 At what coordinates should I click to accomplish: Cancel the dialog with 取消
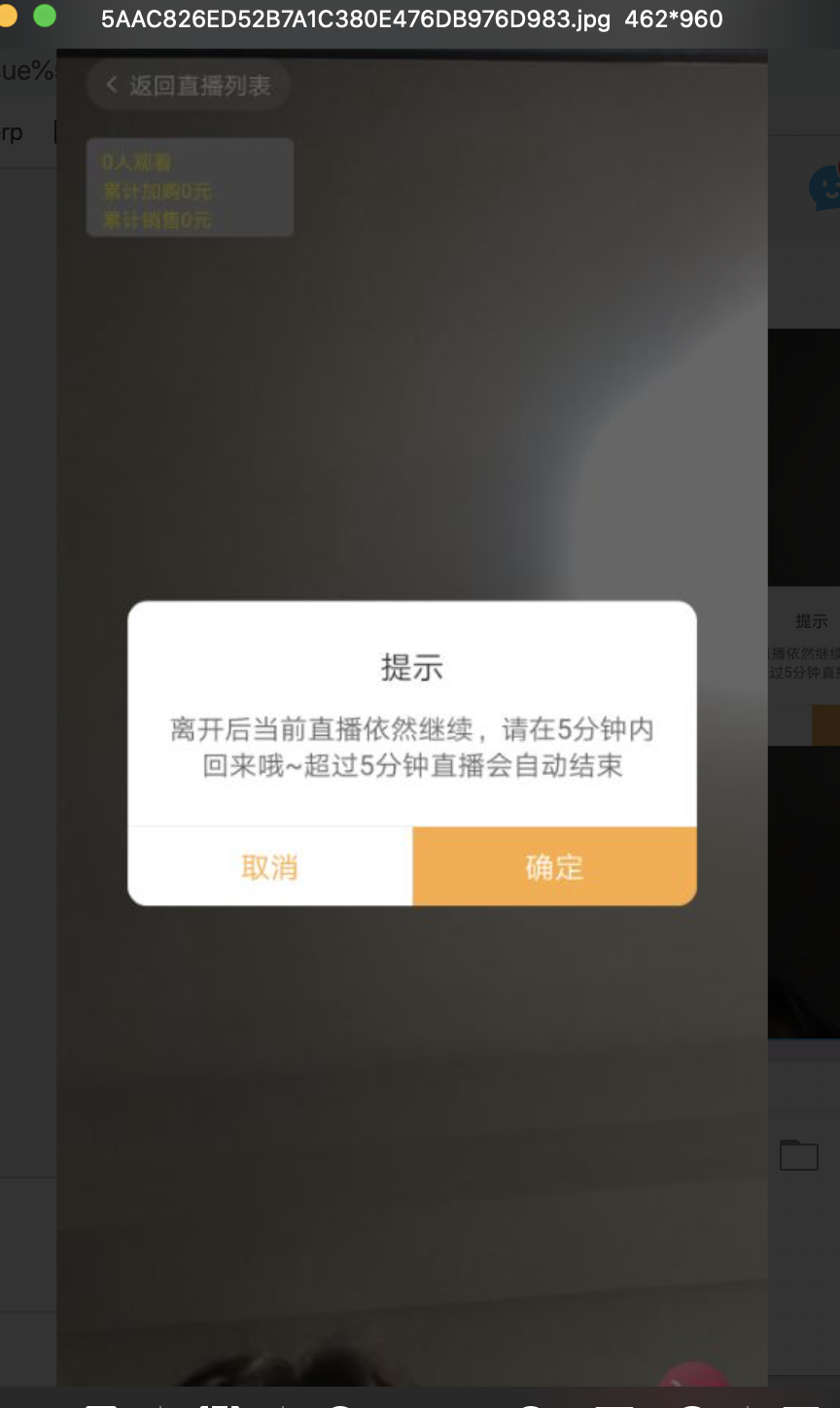[x=270, y=866]
